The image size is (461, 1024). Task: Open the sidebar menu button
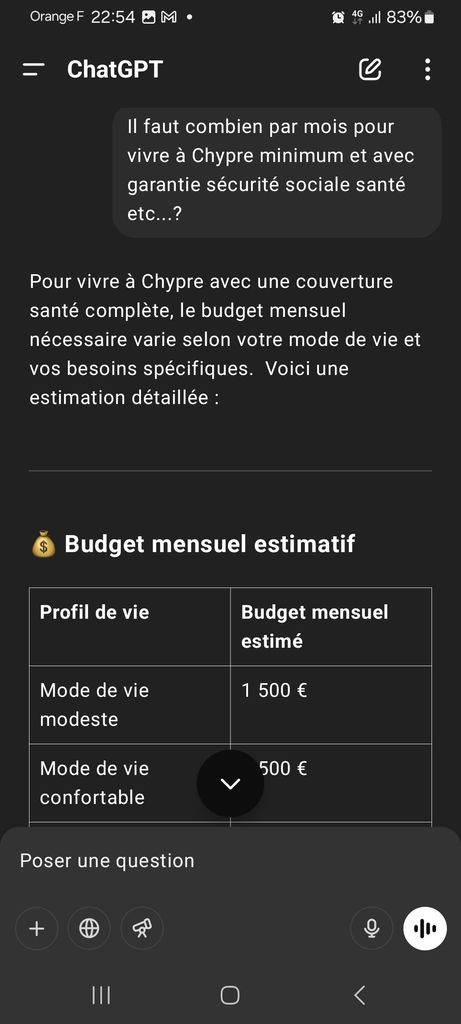click(x=34, y=69)
